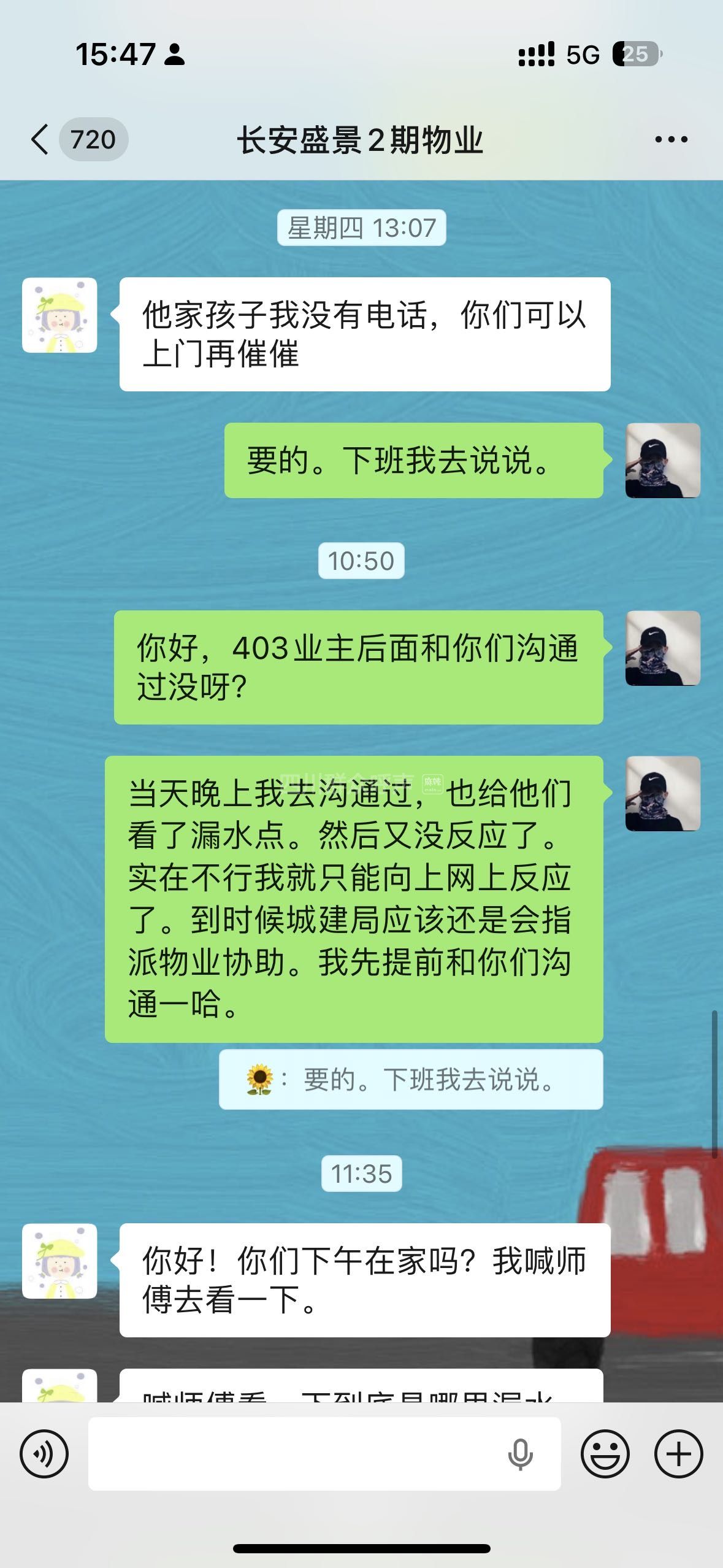The height and width of the screenshot is (1568, 723).
Task: Open the chat's three-dot menu
Action: point(671,140)
